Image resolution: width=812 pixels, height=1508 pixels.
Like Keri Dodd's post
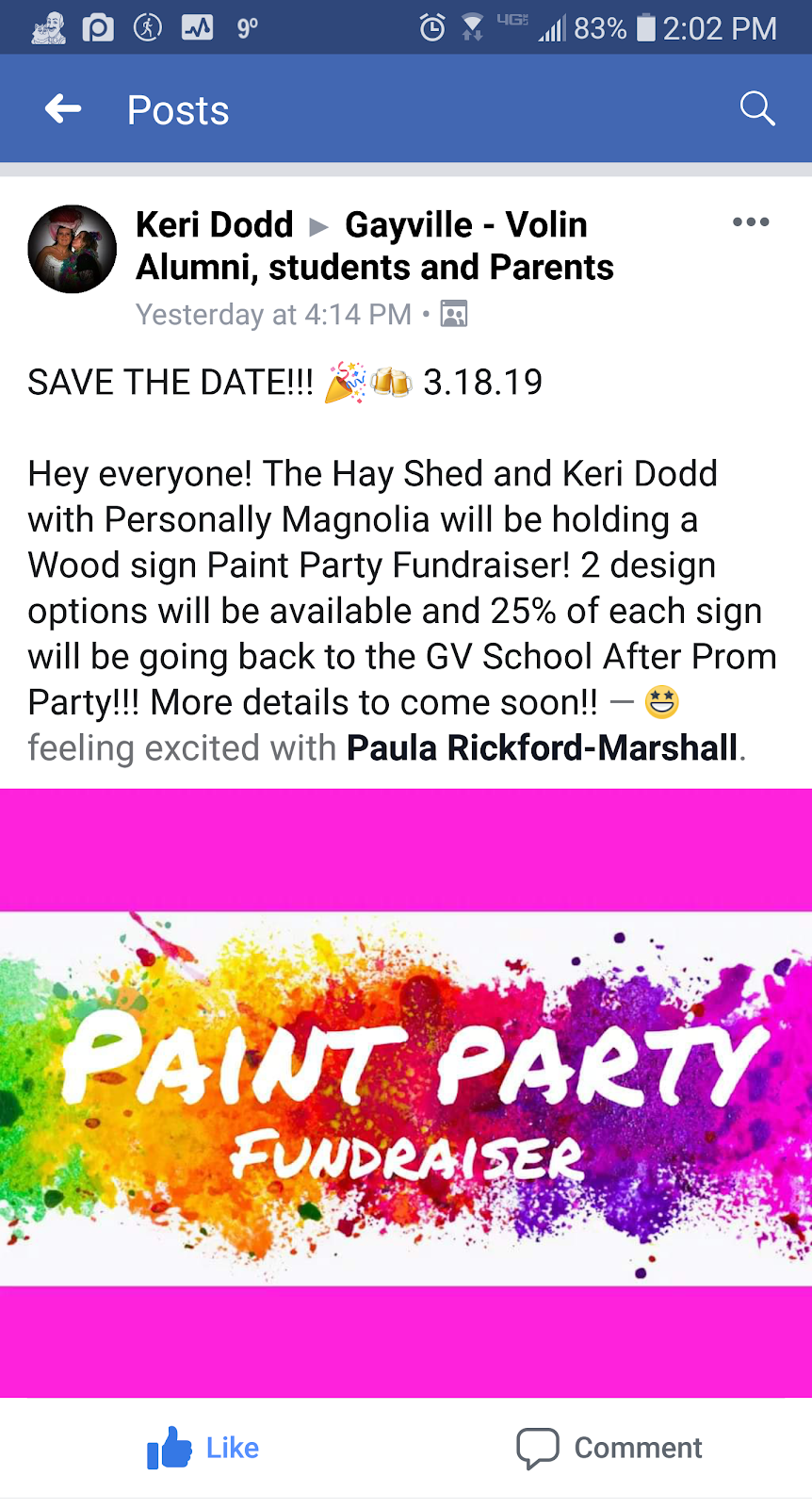pos(203,1448)
